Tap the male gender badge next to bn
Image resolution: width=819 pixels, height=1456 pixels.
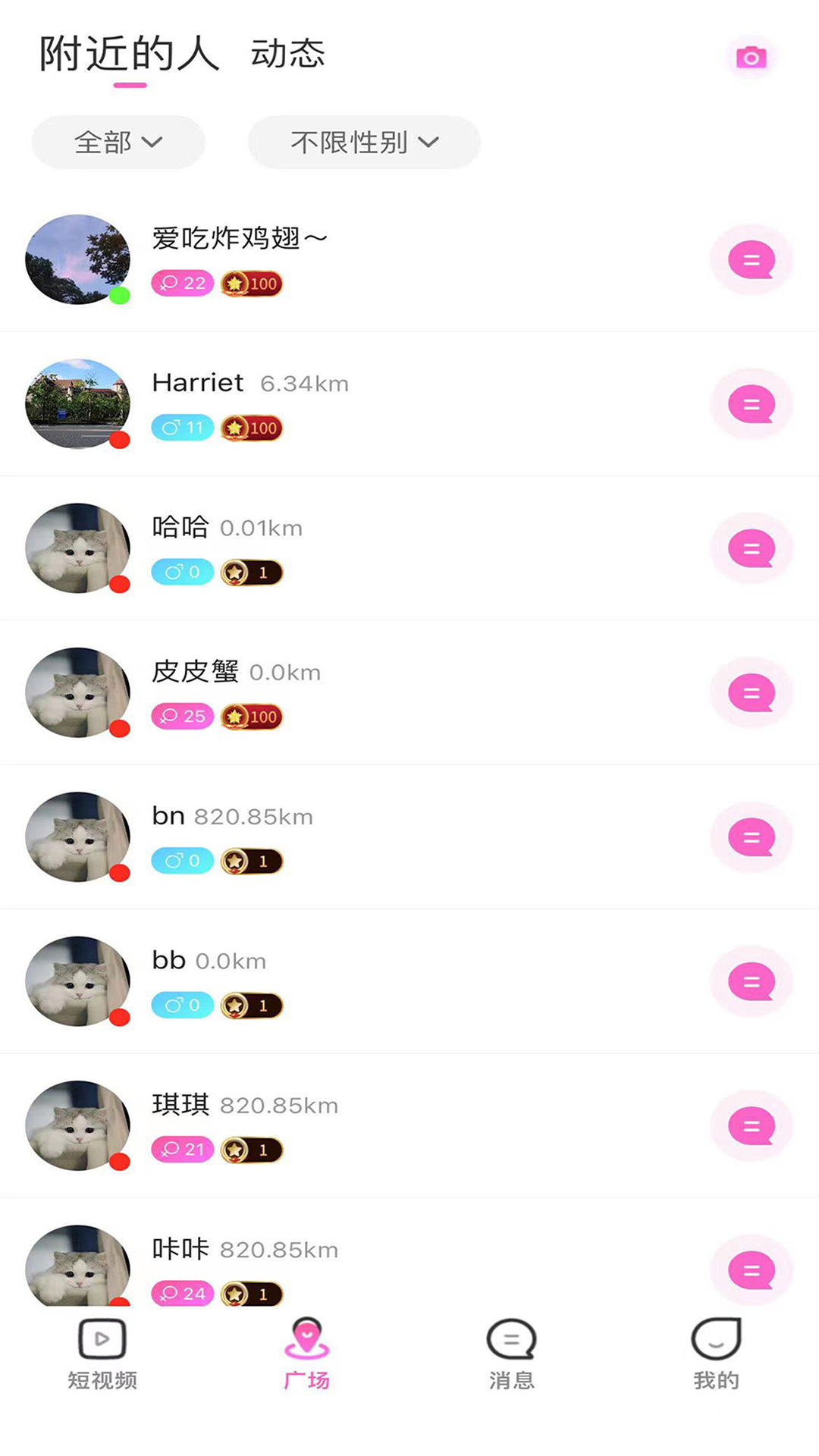coord(181,860)
